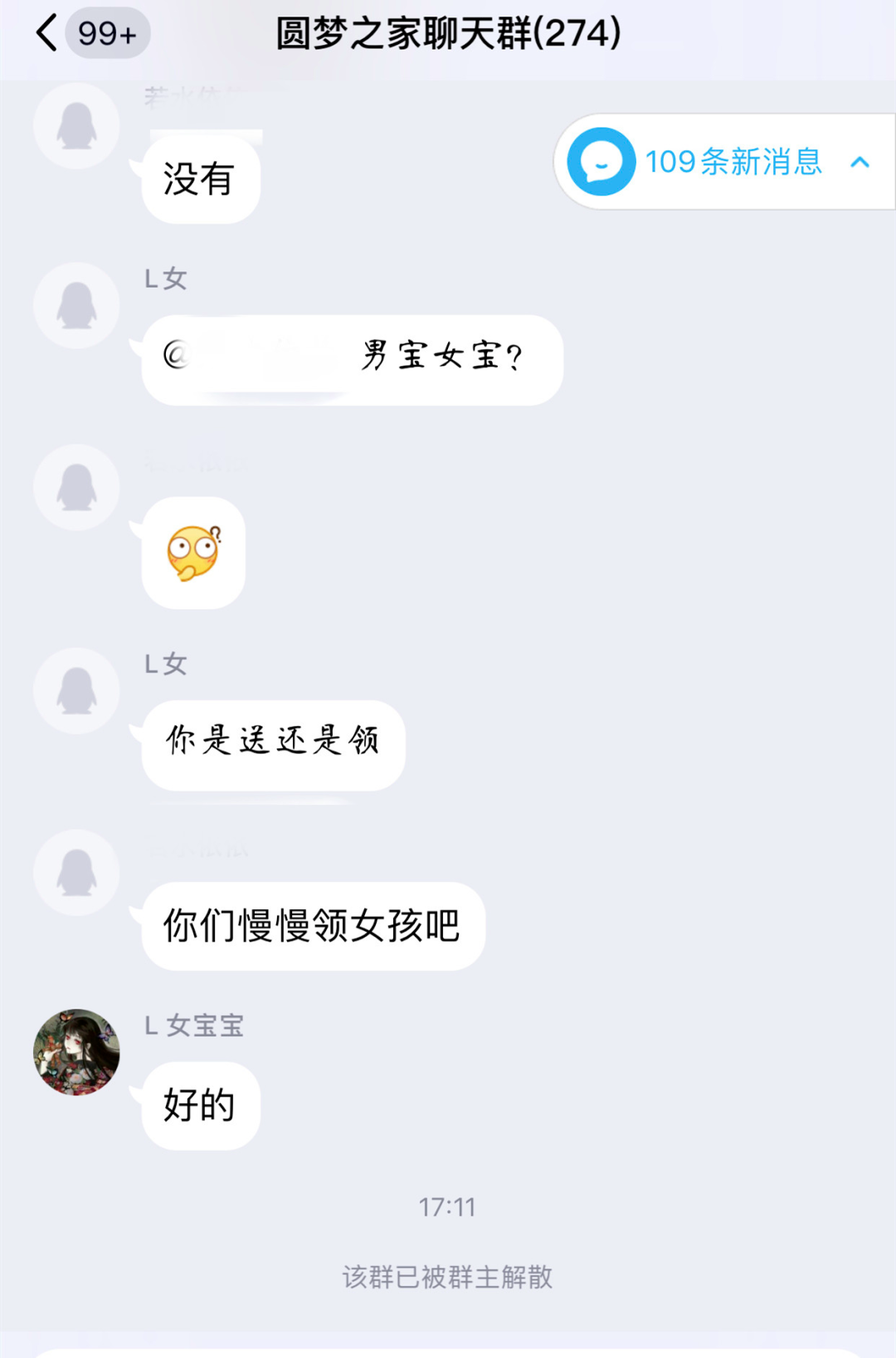Open the avatar of L 女宝宝
896x1358 pixels.
click(76, 1052)
